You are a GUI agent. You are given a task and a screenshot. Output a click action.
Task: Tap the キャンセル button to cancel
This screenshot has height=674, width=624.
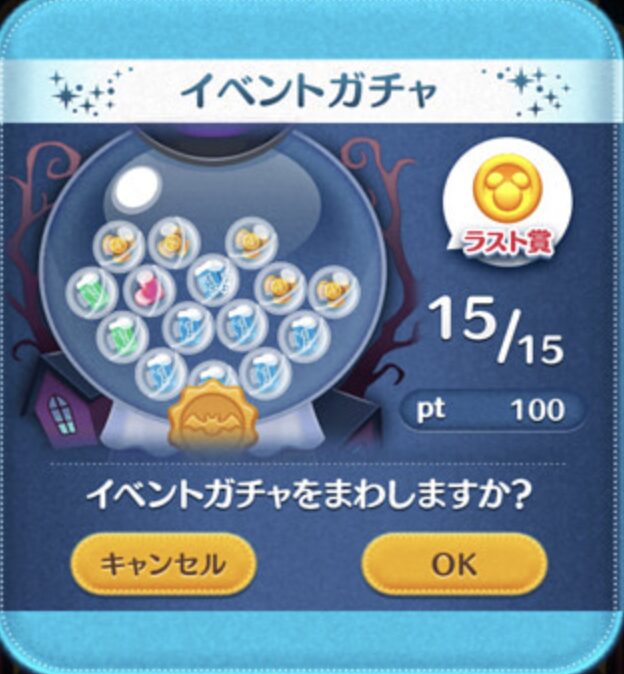click(163, 563)
